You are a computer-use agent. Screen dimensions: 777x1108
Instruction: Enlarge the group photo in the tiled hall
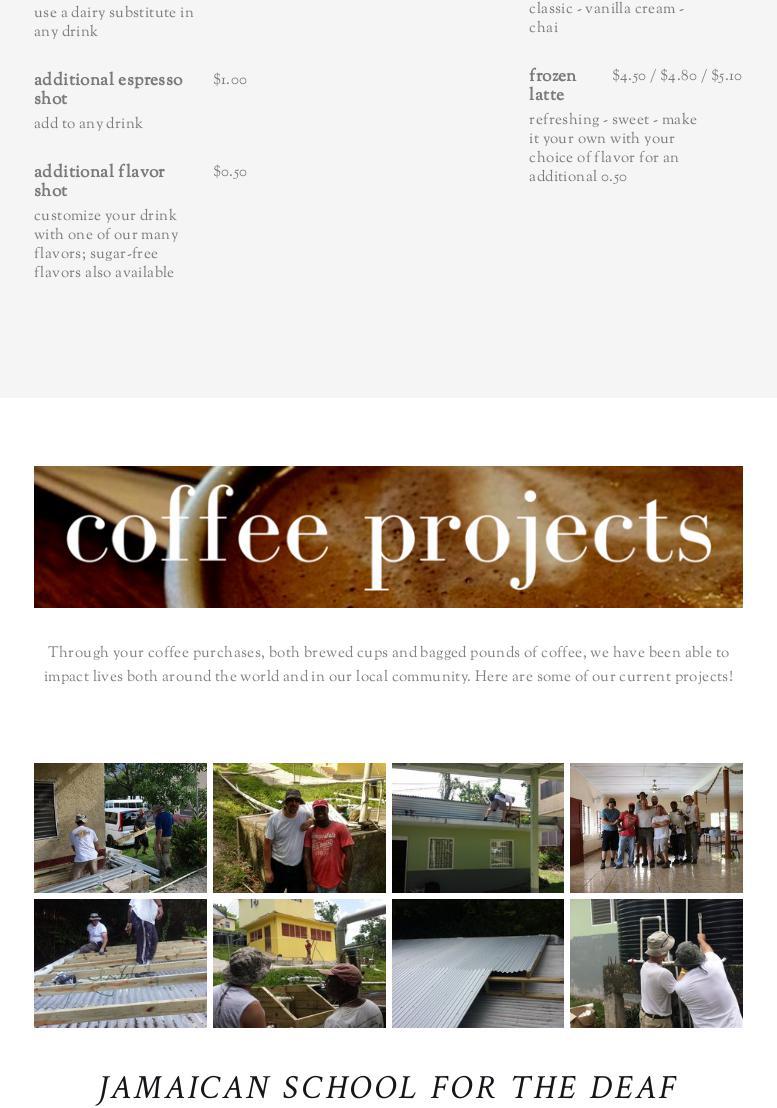point(656,827)
